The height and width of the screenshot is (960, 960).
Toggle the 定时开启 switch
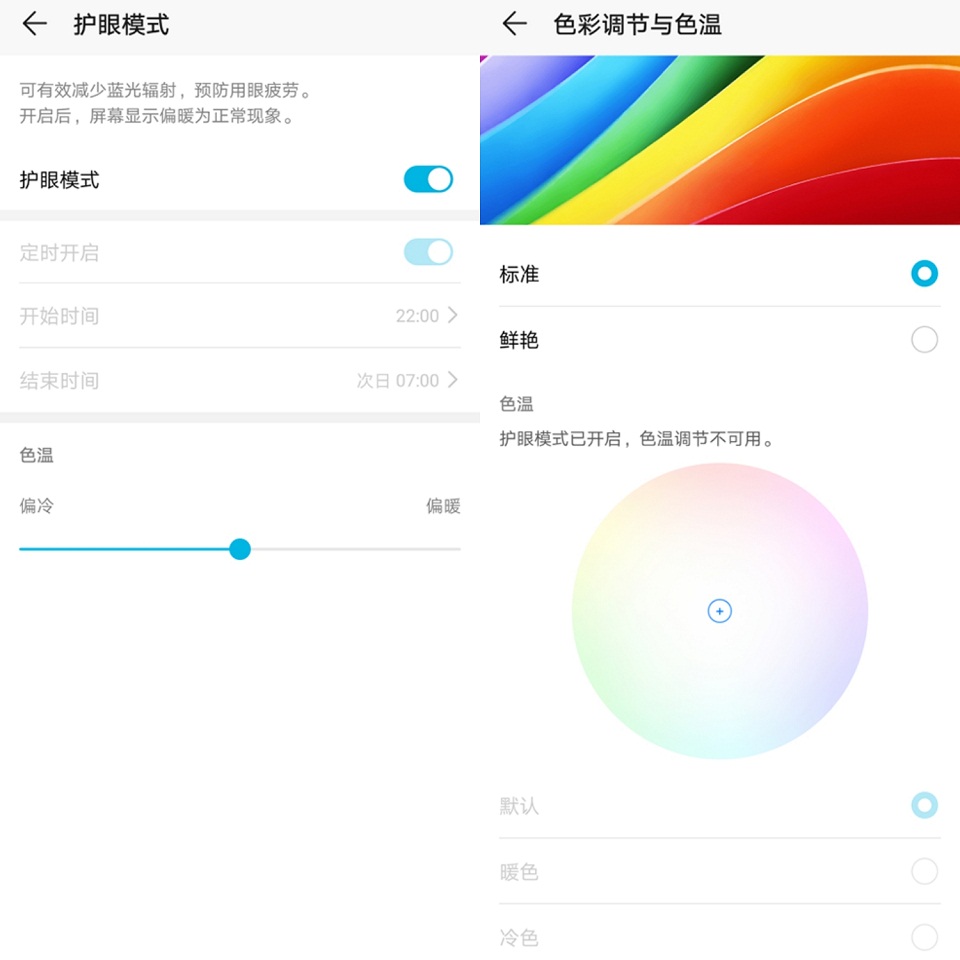pyautogui.click(x=428, y=252)
